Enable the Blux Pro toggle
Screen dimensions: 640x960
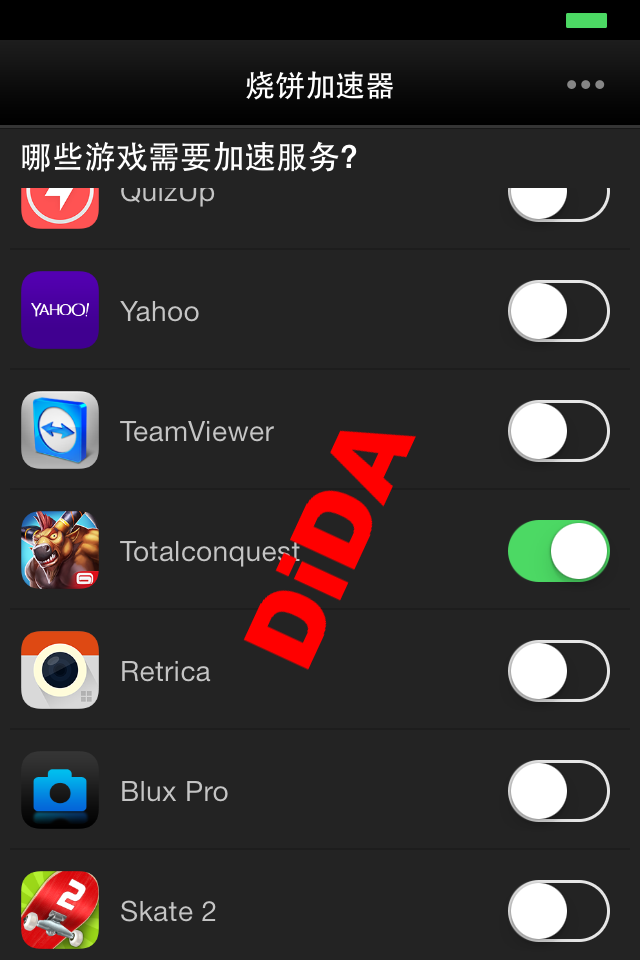point(558,791)
